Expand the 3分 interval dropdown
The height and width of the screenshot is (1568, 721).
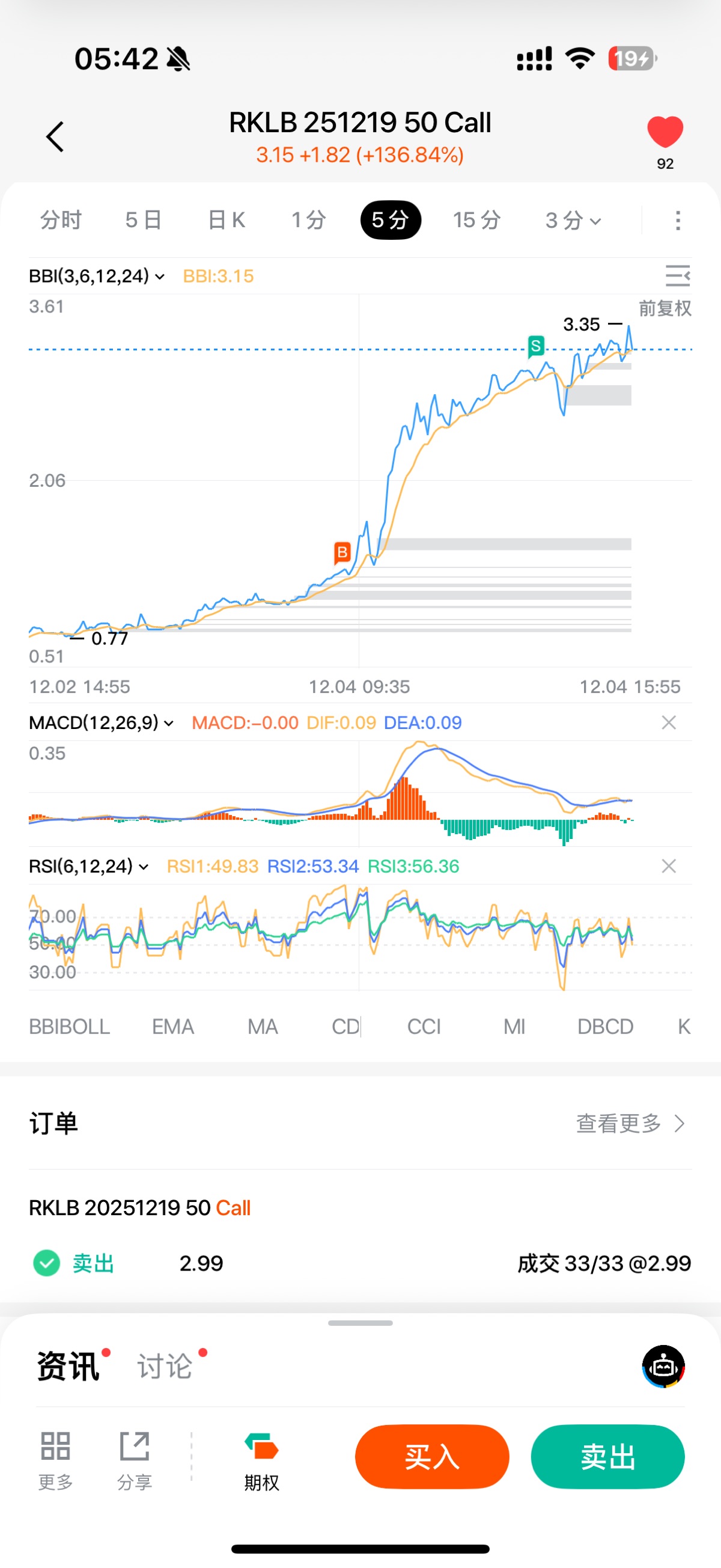[x=573, y=220]
